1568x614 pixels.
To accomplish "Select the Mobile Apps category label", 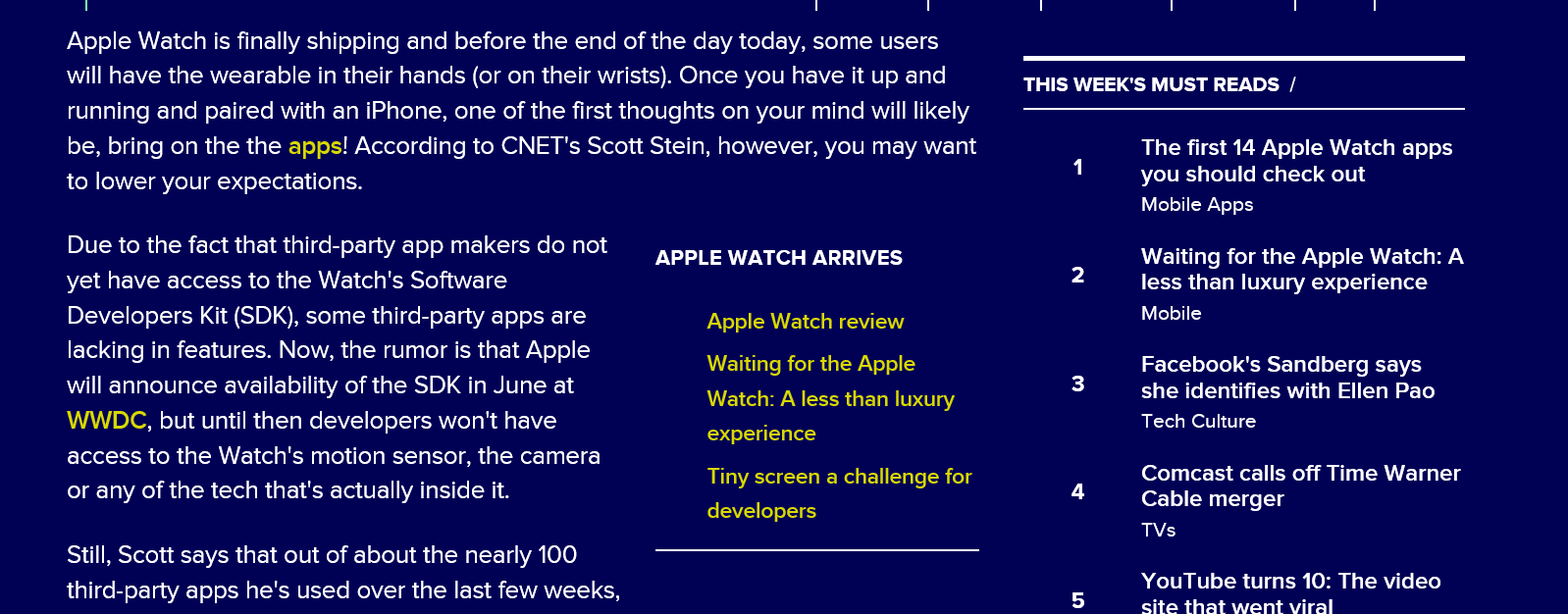I will [x=1196, y=205].
